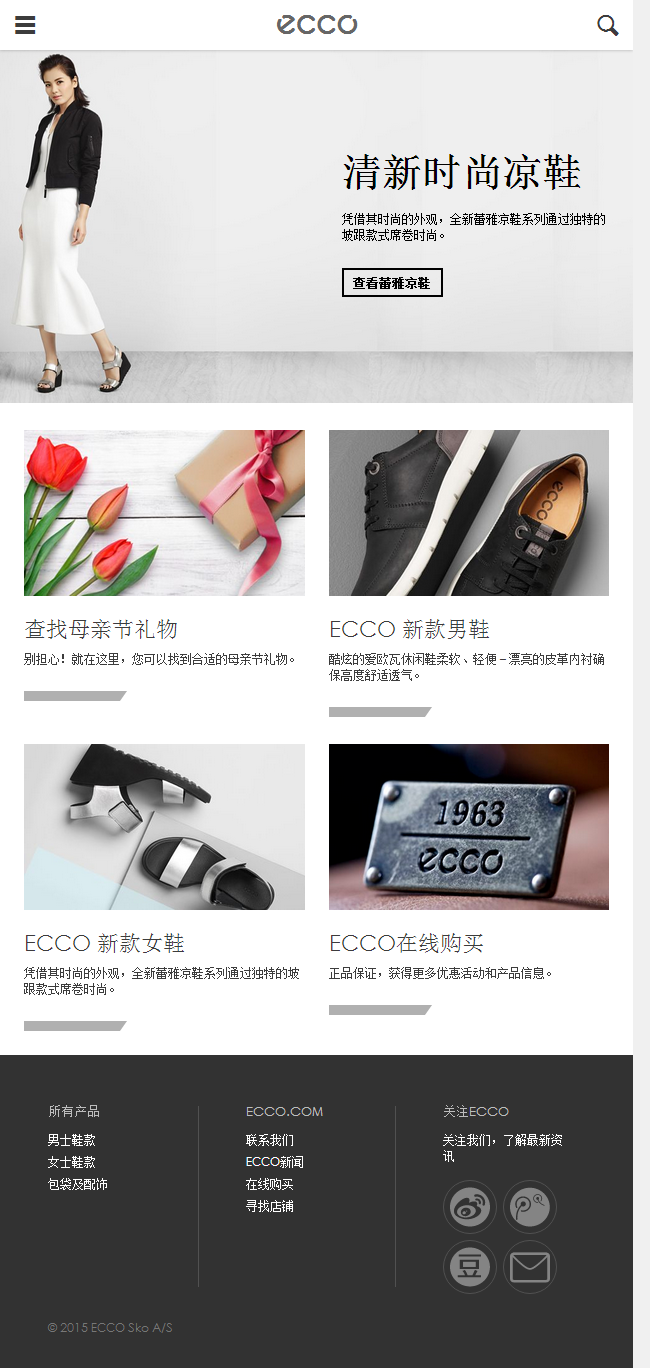650x1368 pixels.
Task: Open the ECCO在线购买 card
Action: click(468, 827)
